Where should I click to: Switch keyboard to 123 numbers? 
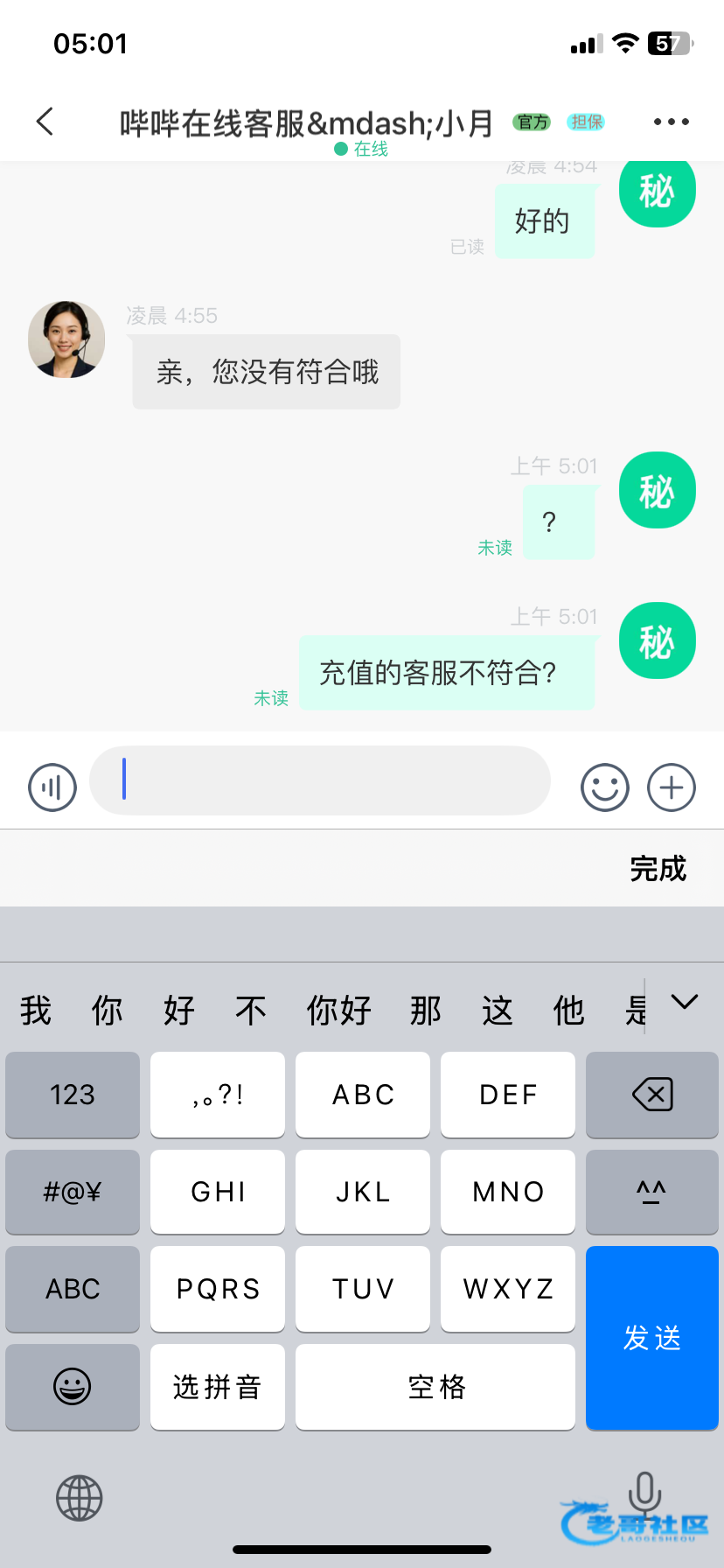(73, 1094)
